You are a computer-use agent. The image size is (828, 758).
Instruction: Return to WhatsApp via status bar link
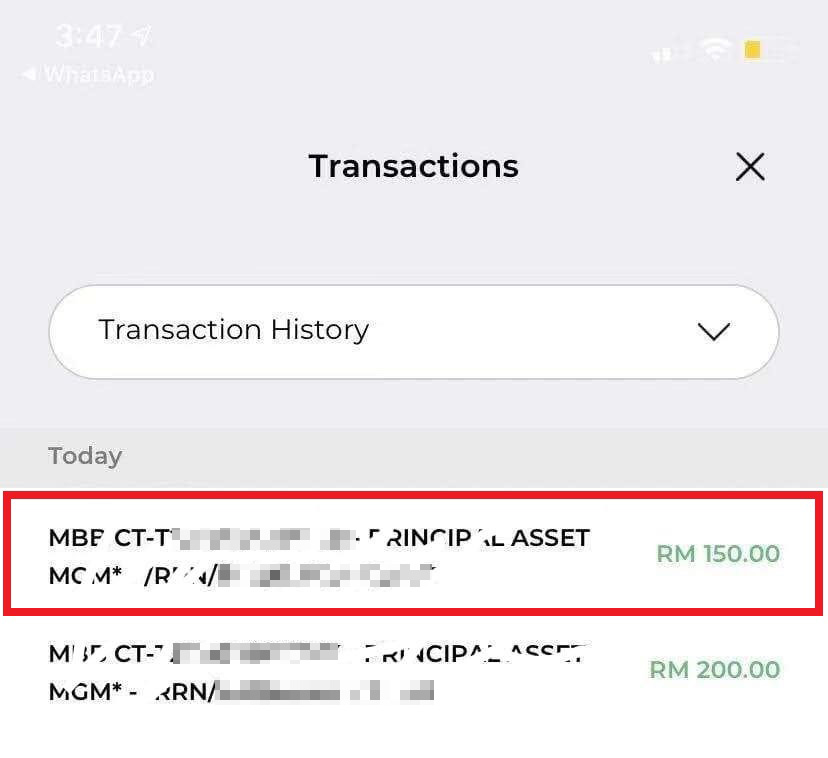(x=88, y=74)
